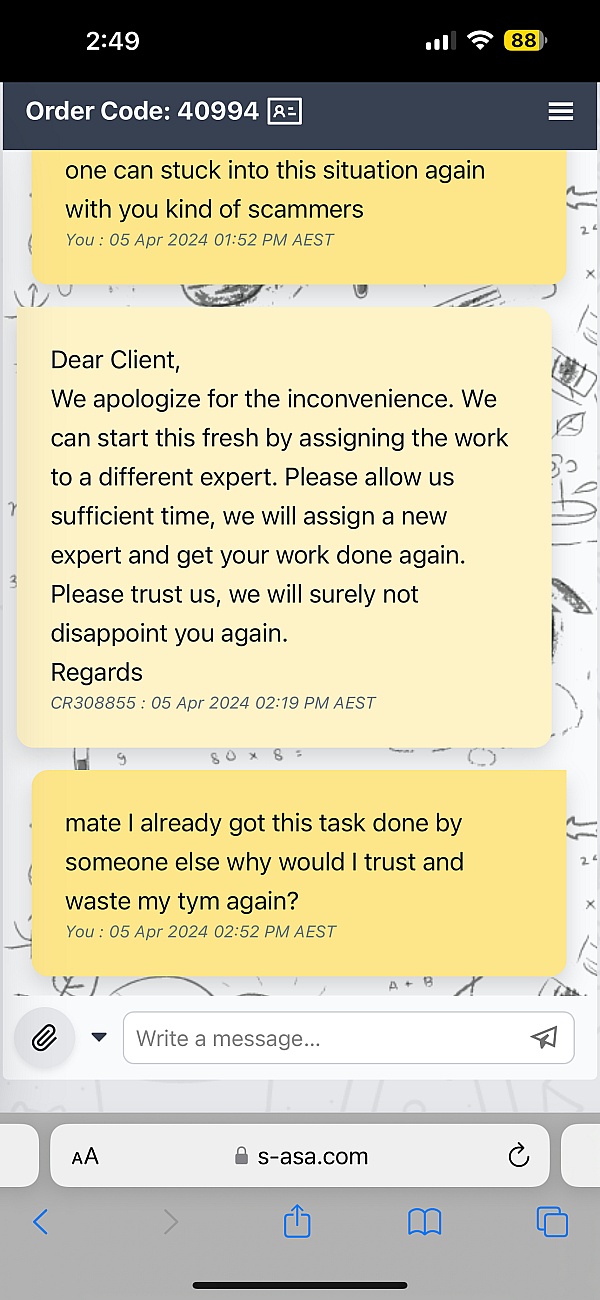Reload the s-asa.com page
Viewport: 600px width, 1300px height.
[518, 1157]
